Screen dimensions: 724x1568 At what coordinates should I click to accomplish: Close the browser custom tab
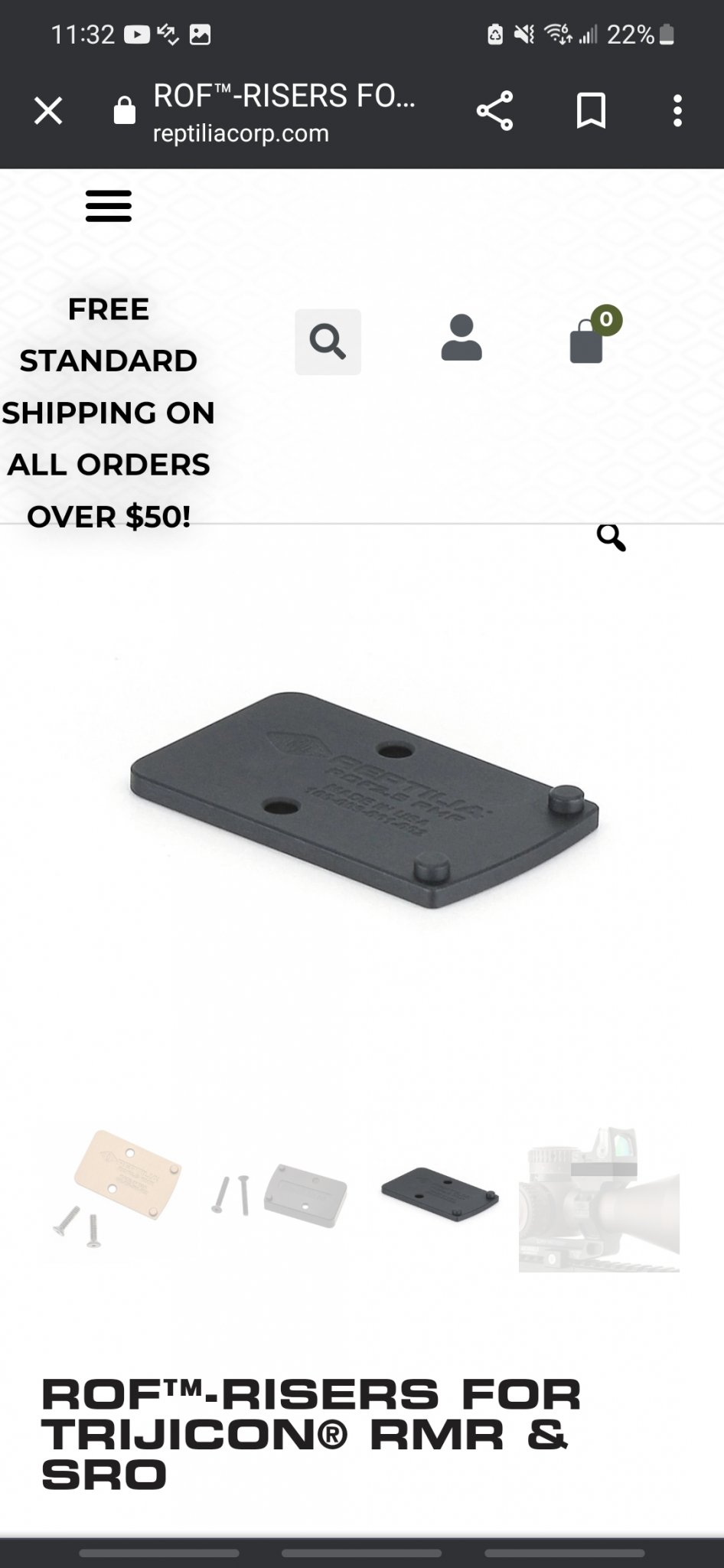pos(48,112)
